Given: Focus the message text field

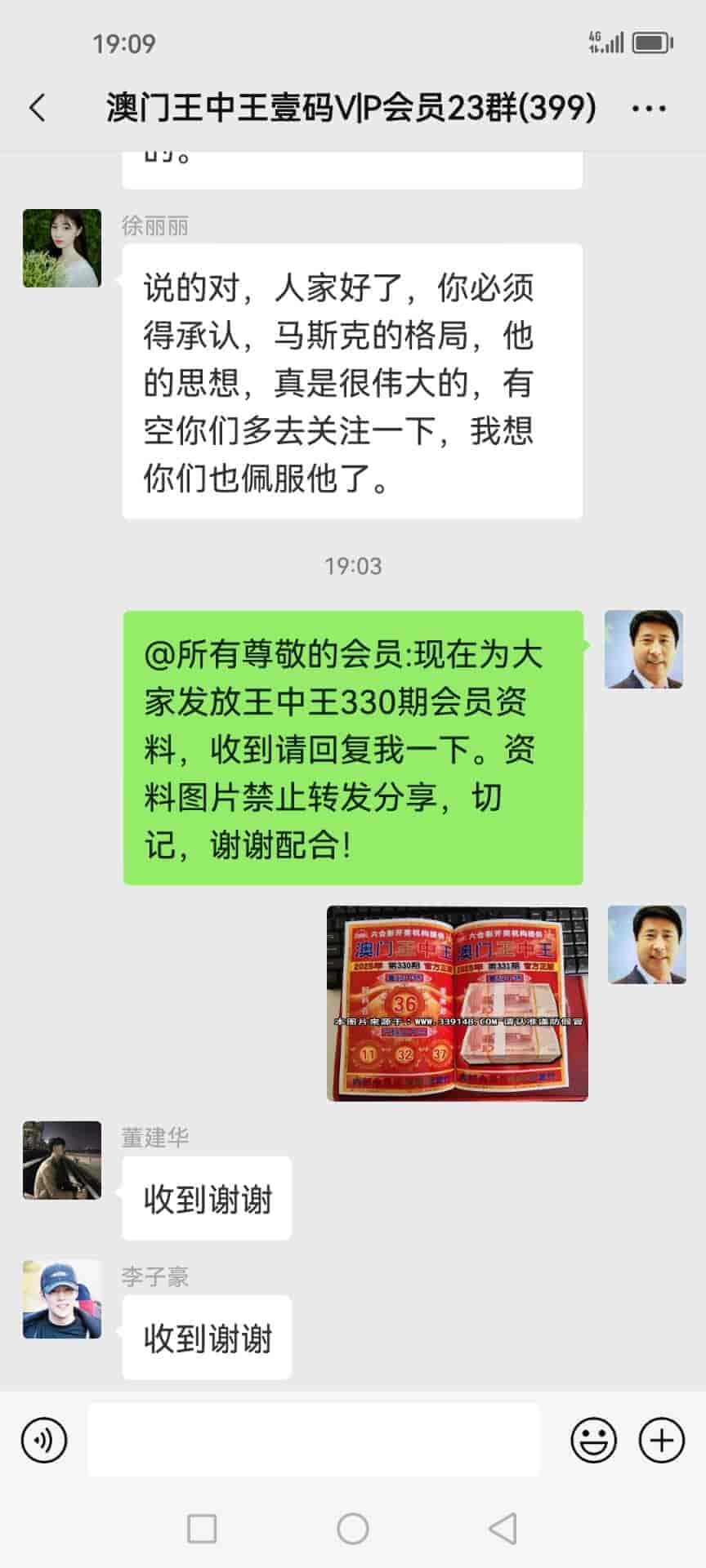Looking at the screenshot, I should [314, 1441].
